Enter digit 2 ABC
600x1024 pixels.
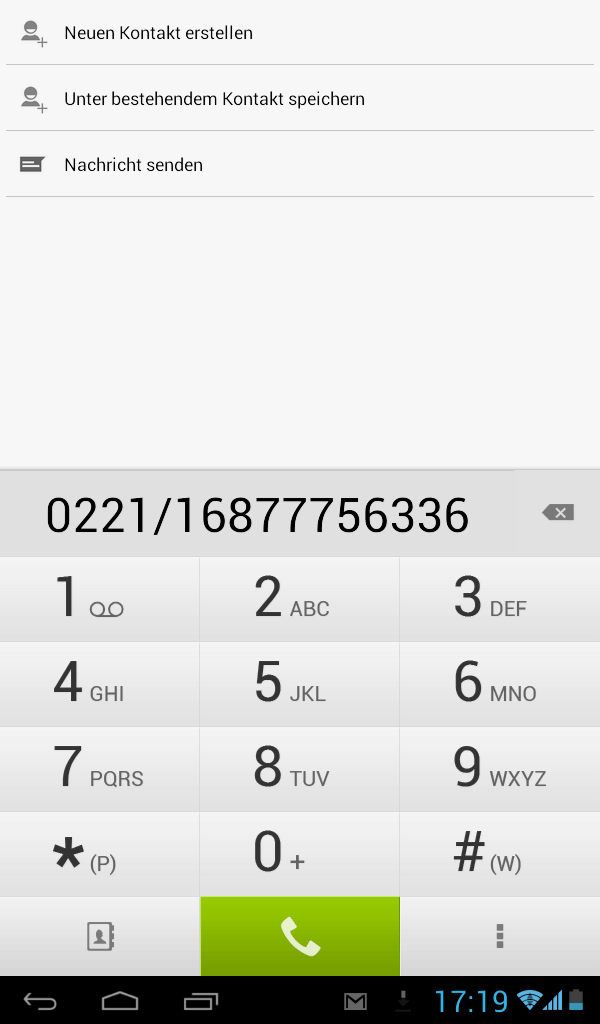tap(299, 599)
